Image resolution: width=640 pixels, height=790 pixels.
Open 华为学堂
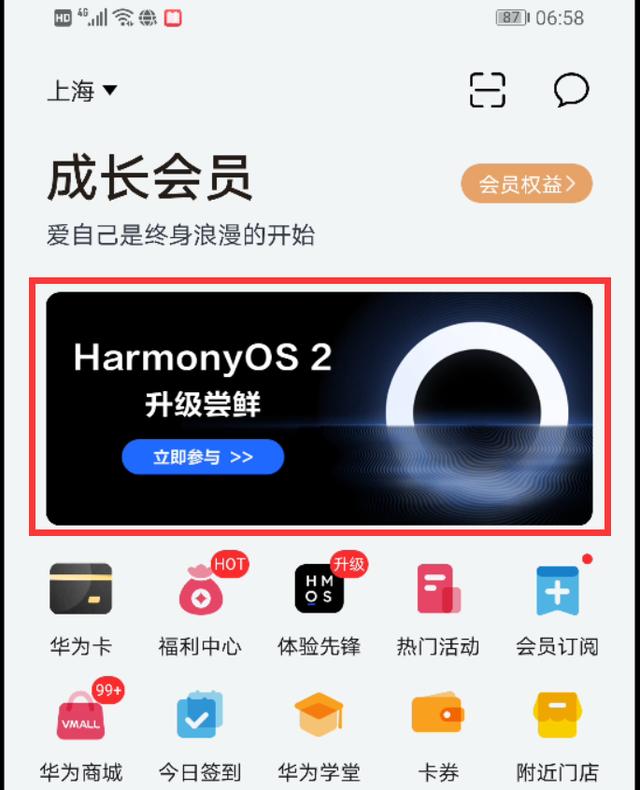pos(319,730)
